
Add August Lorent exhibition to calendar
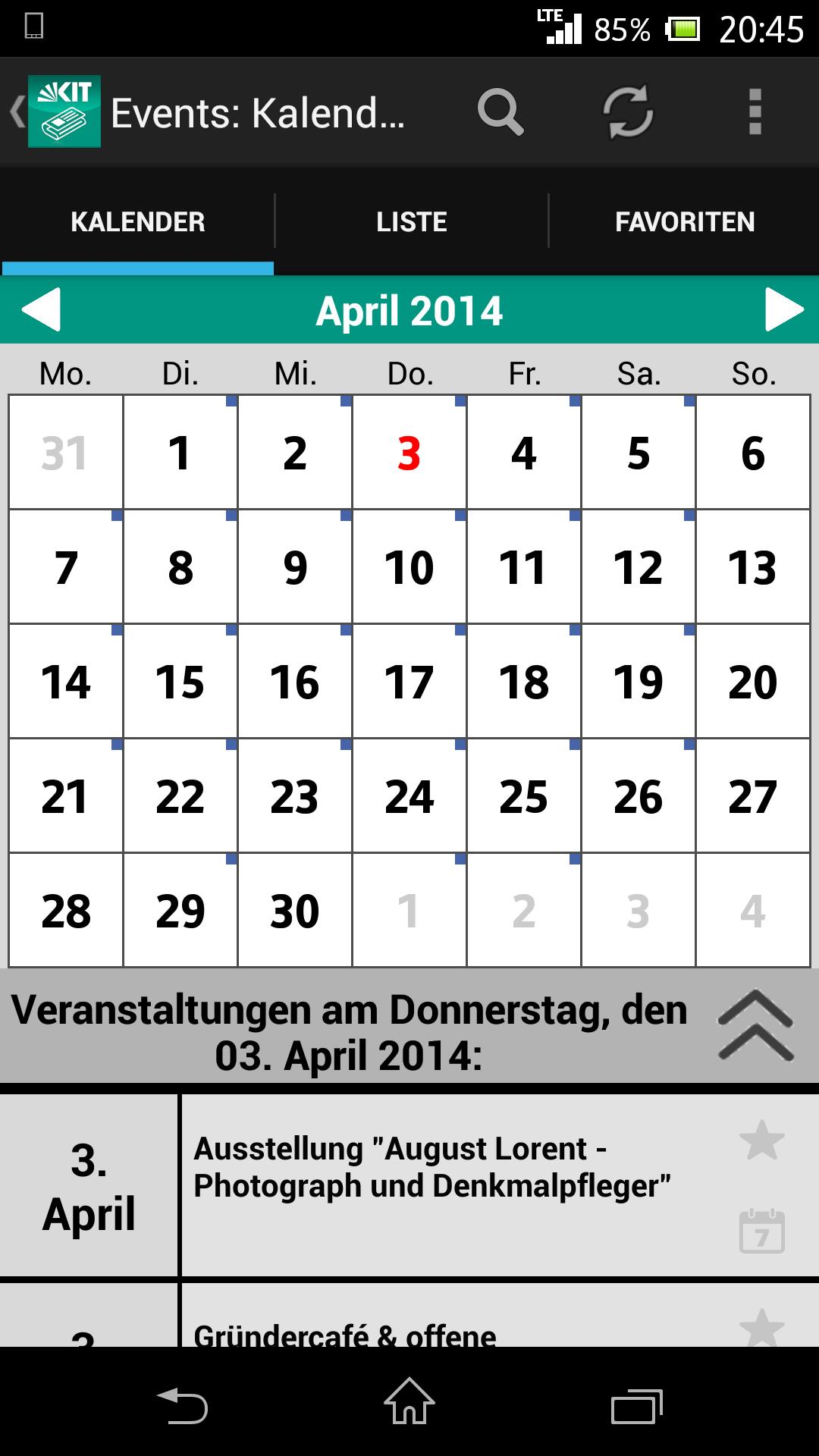pos(761,1232)
